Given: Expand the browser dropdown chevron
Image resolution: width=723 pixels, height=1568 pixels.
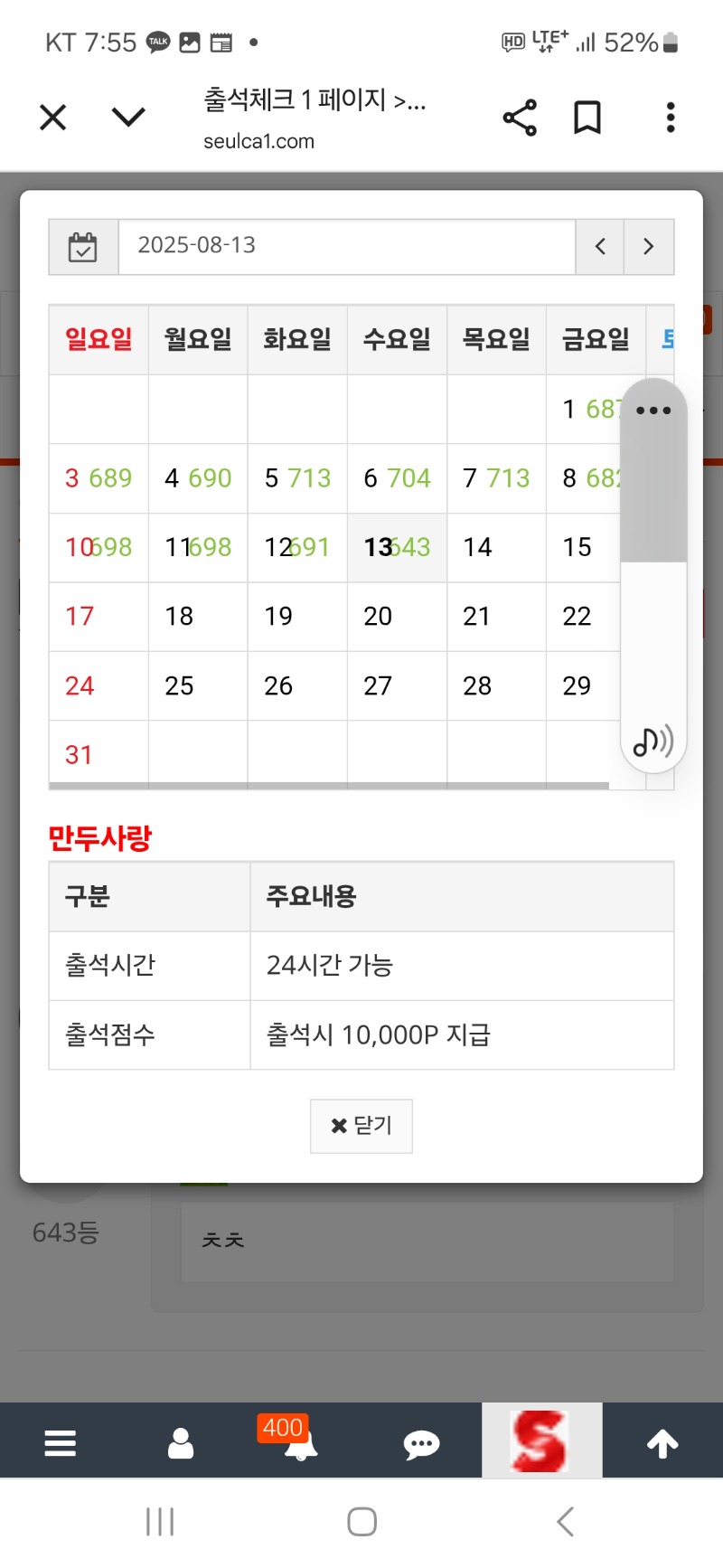Looking at the screenshot, I should click(128, 118).
